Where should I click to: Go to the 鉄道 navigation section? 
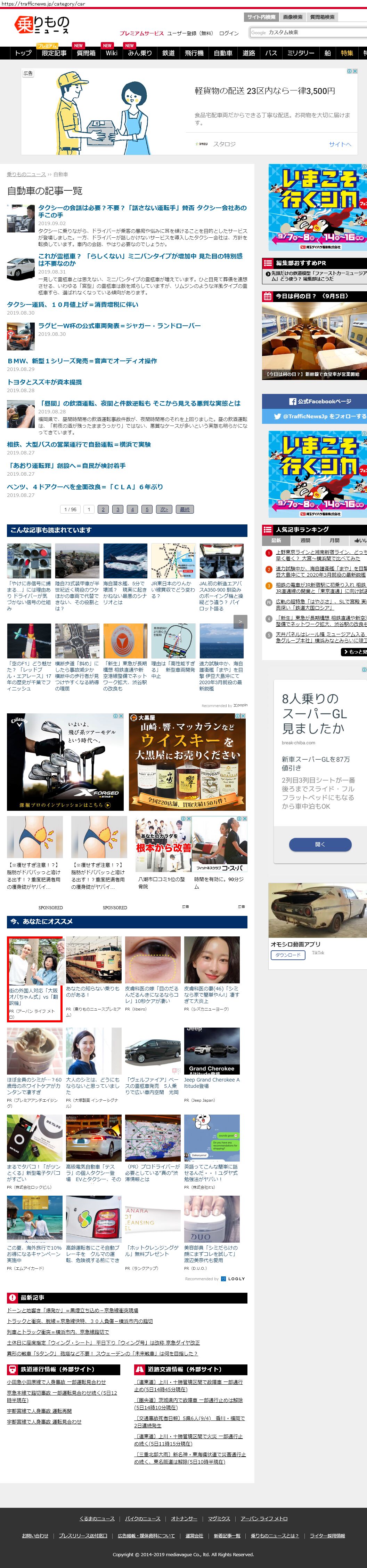pos(168,53)
